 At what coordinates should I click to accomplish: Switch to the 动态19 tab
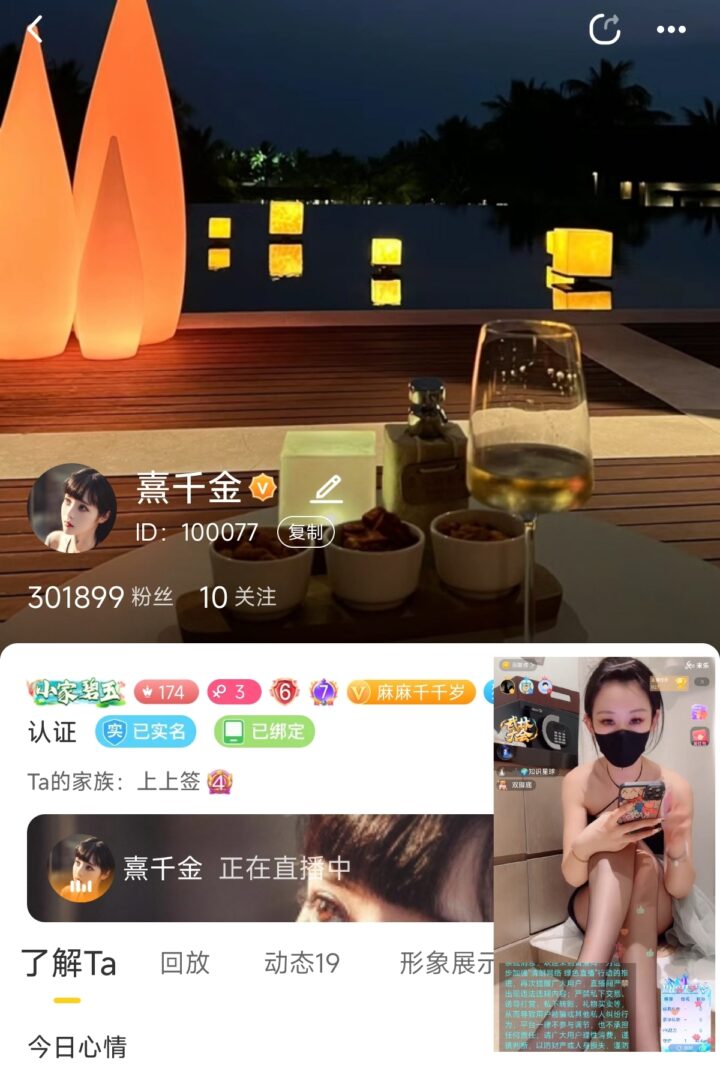coord(302,963)
